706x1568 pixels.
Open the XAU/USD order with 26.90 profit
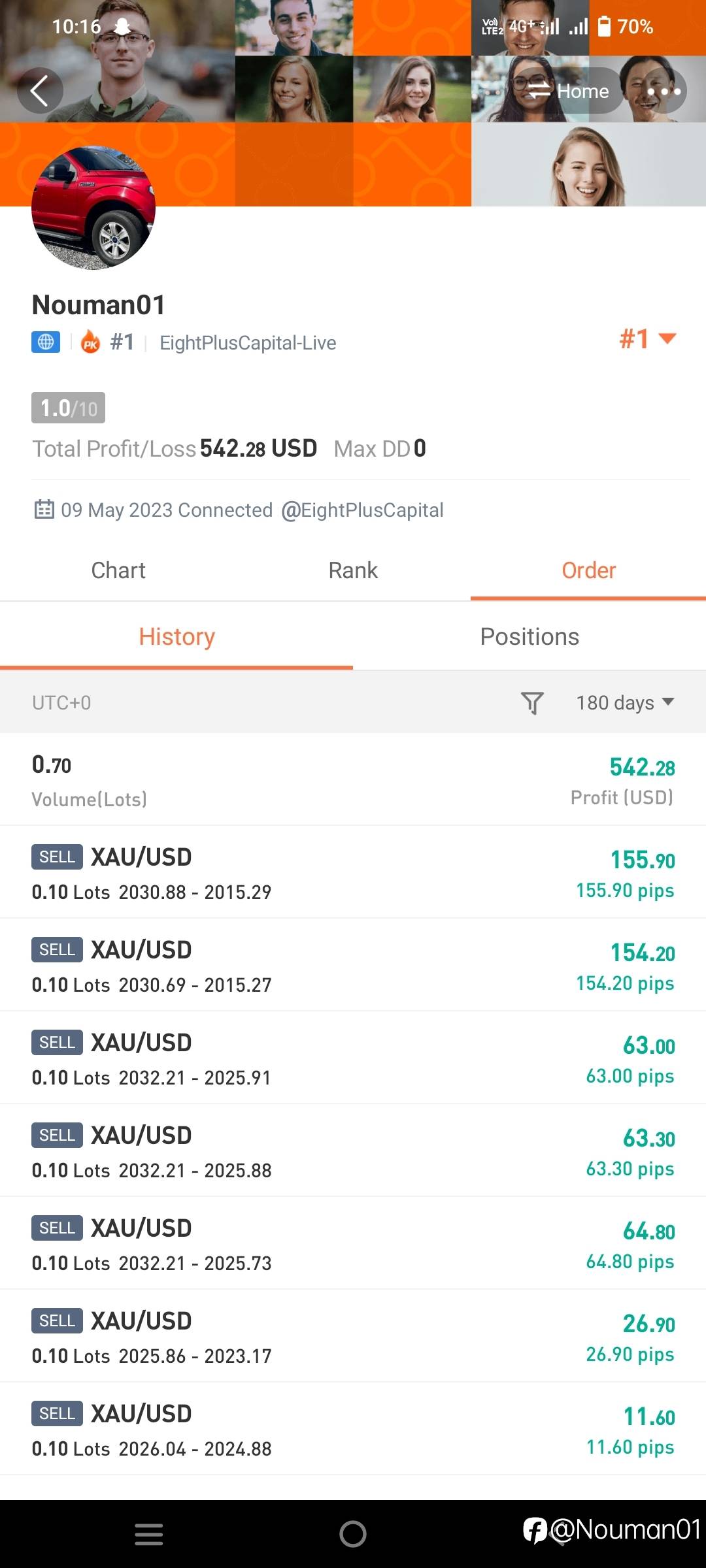[x=353, y=1336]
